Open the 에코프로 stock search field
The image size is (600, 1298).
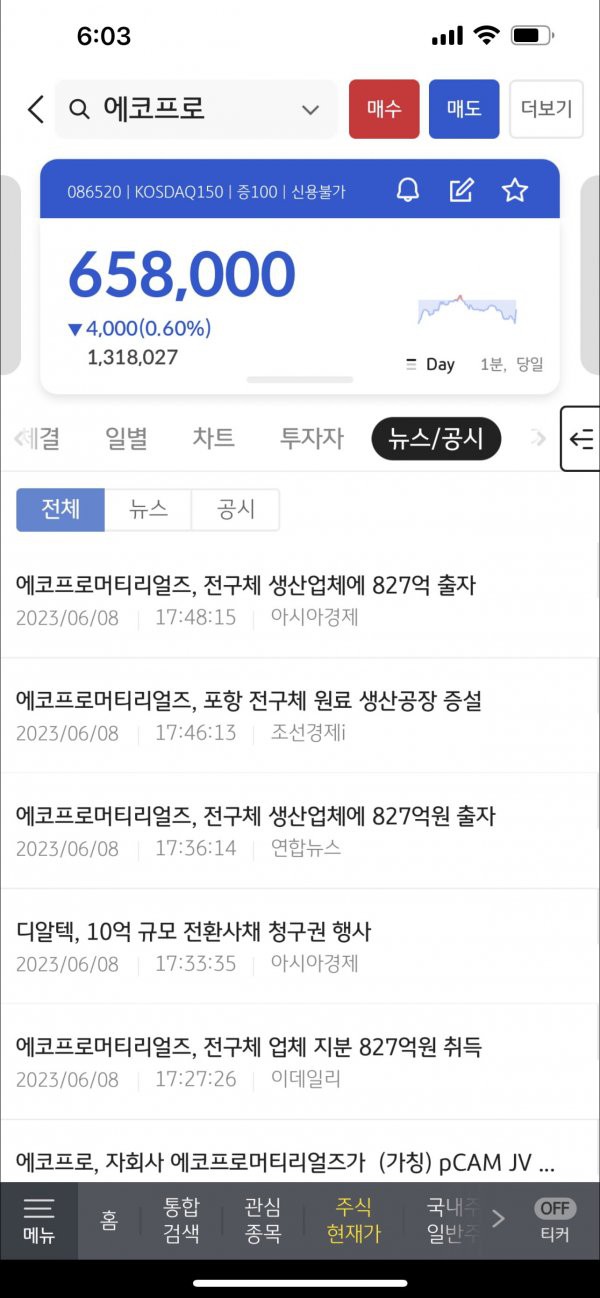(195, 109)
